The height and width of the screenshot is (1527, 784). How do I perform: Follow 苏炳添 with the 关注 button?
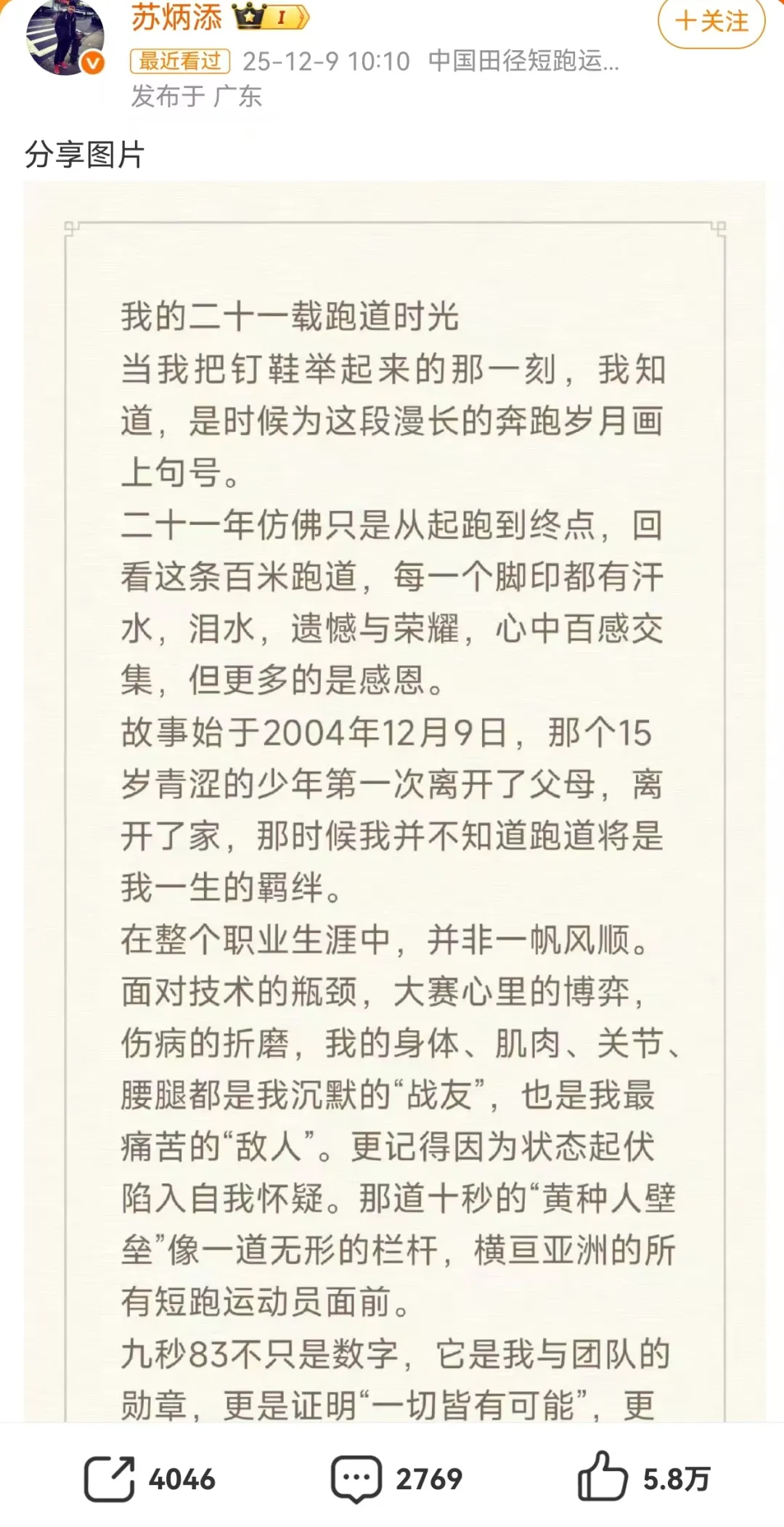click(711, 22)
